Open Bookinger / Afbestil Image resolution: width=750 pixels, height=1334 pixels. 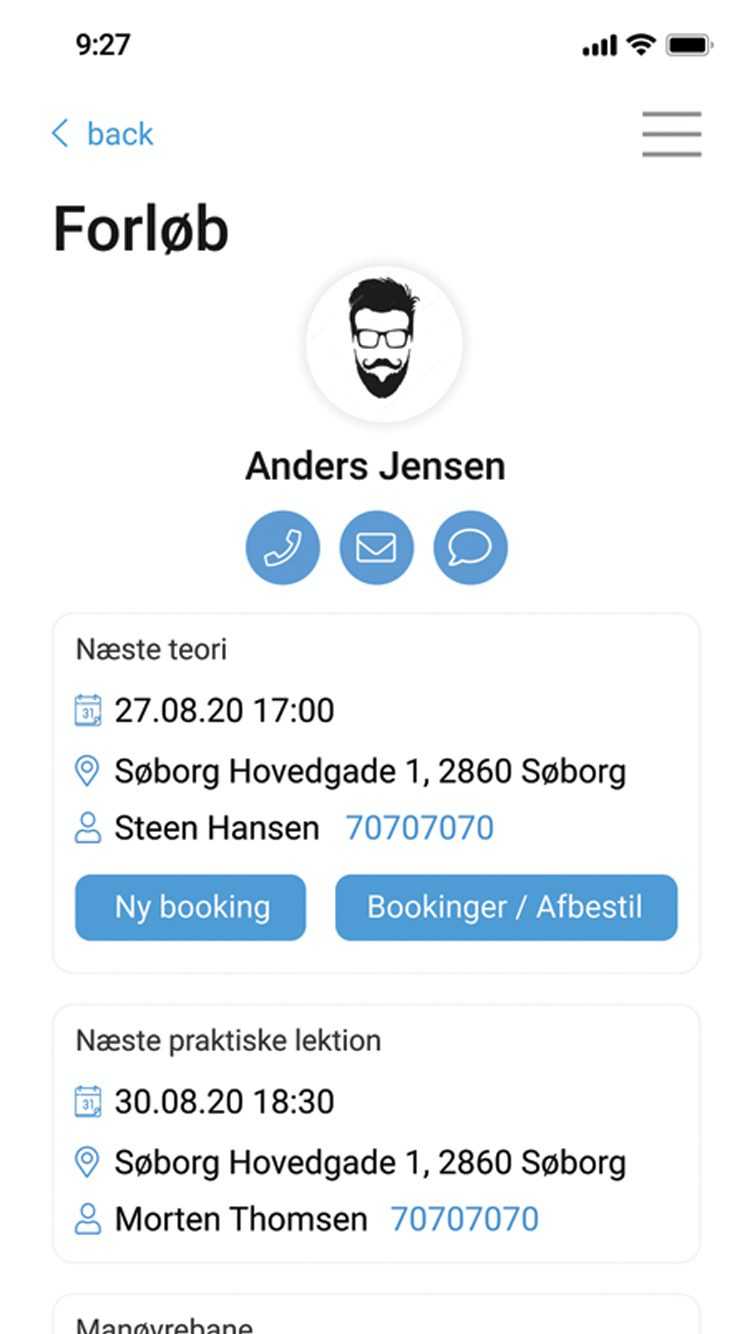506,908
